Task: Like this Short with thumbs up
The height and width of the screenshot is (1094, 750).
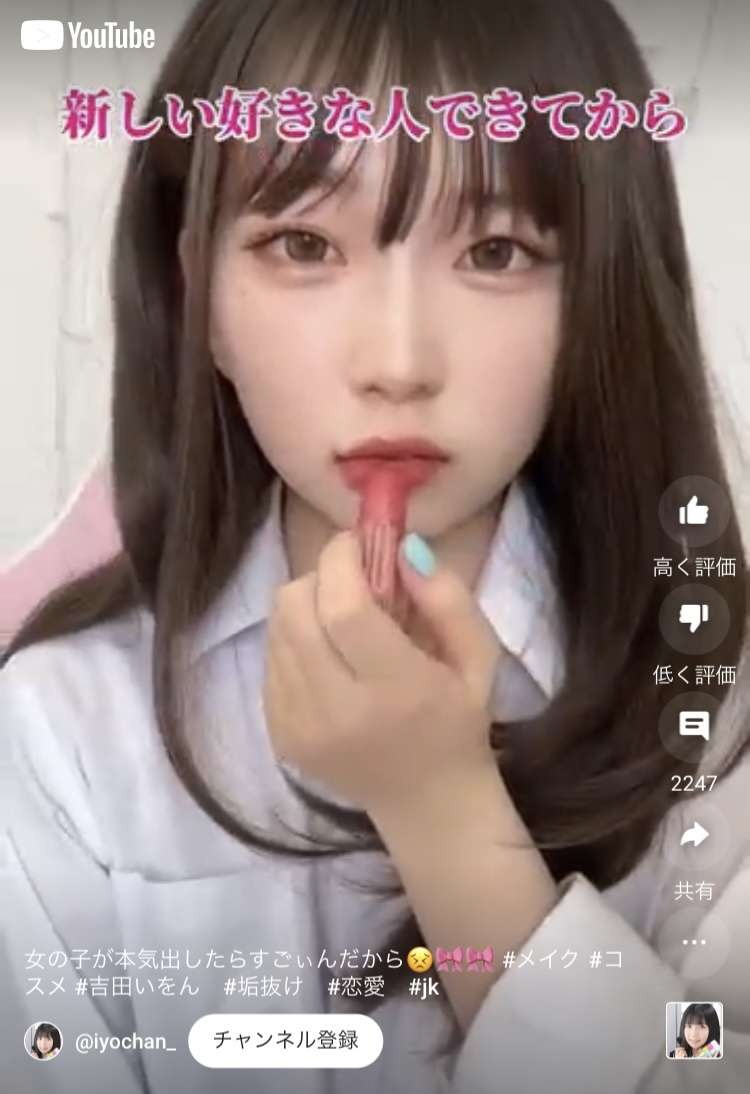Action: [x=694, y=512]
